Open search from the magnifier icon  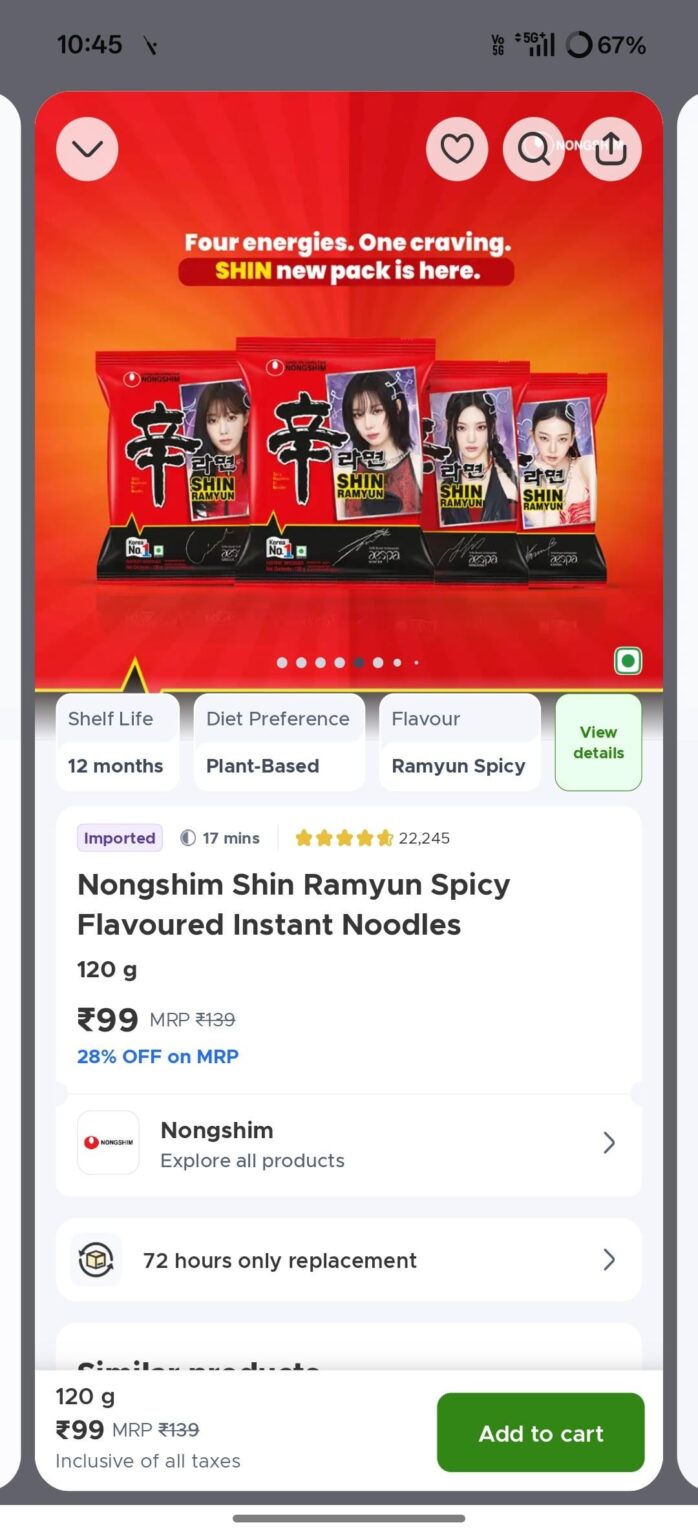pyautogui.click(x=533, y=150)
